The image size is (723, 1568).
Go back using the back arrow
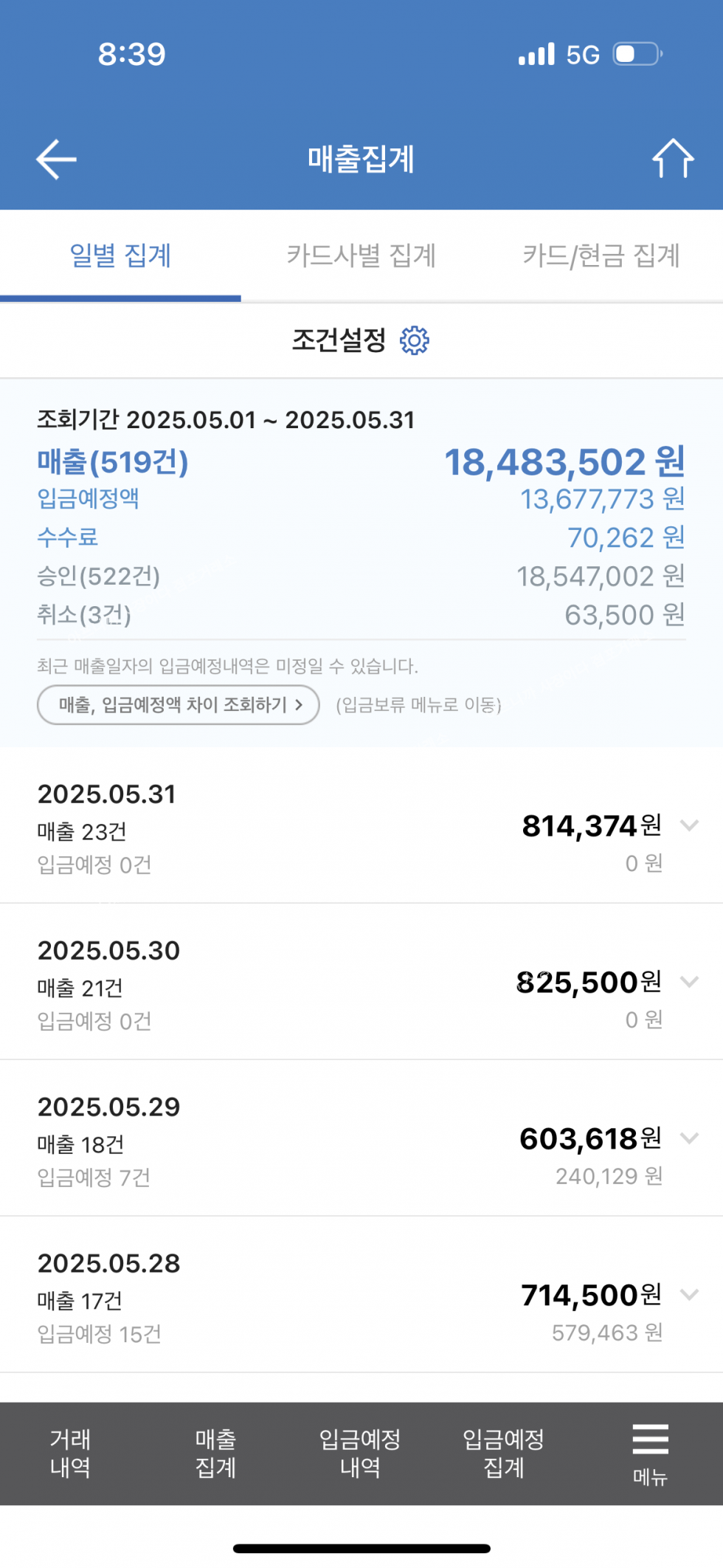[56, 159]
